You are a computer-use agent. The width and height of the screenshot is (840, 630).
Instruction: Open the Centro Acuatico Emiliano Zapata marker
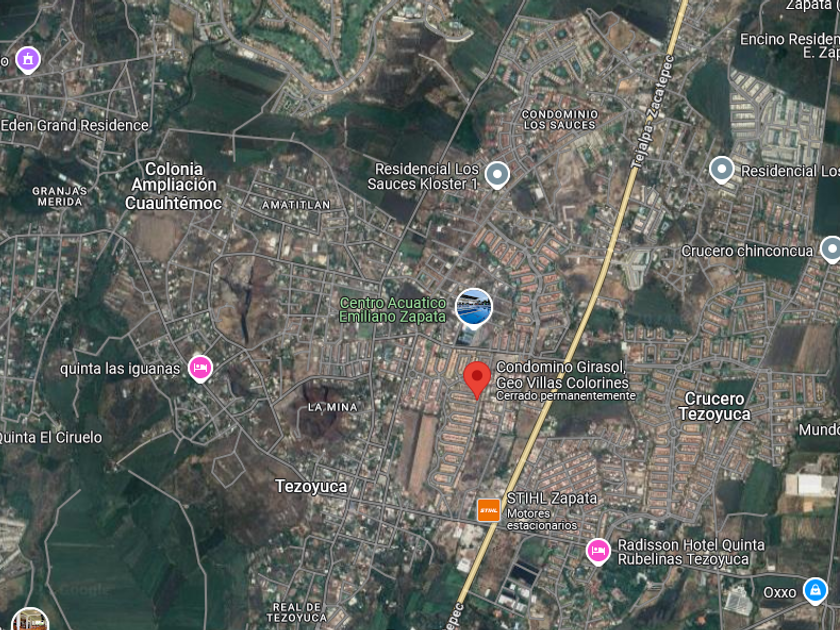474,307
